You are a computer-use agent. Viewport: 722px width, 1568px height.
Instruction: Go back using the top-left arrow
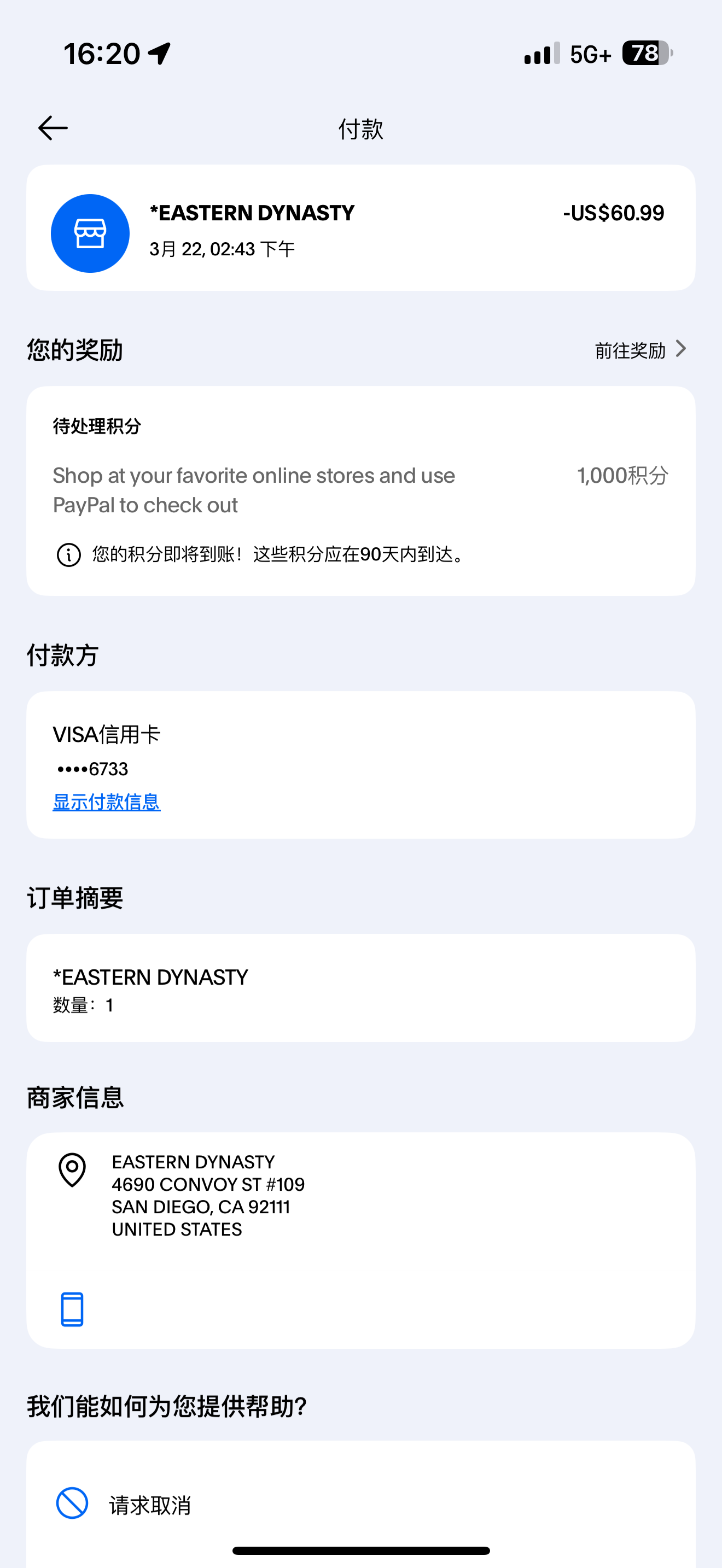click(x=53, y=128)
